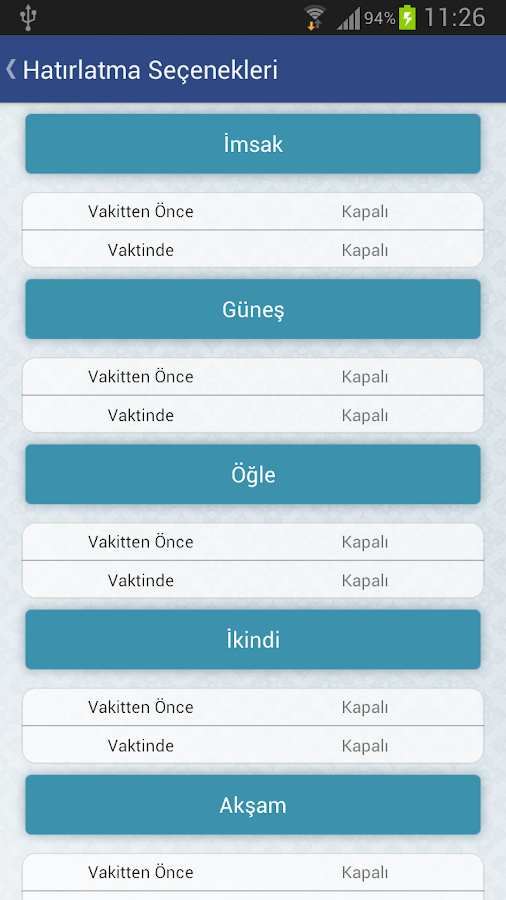Go back from Hatırlatma Seçenekleri

click(x=11, y=69)
